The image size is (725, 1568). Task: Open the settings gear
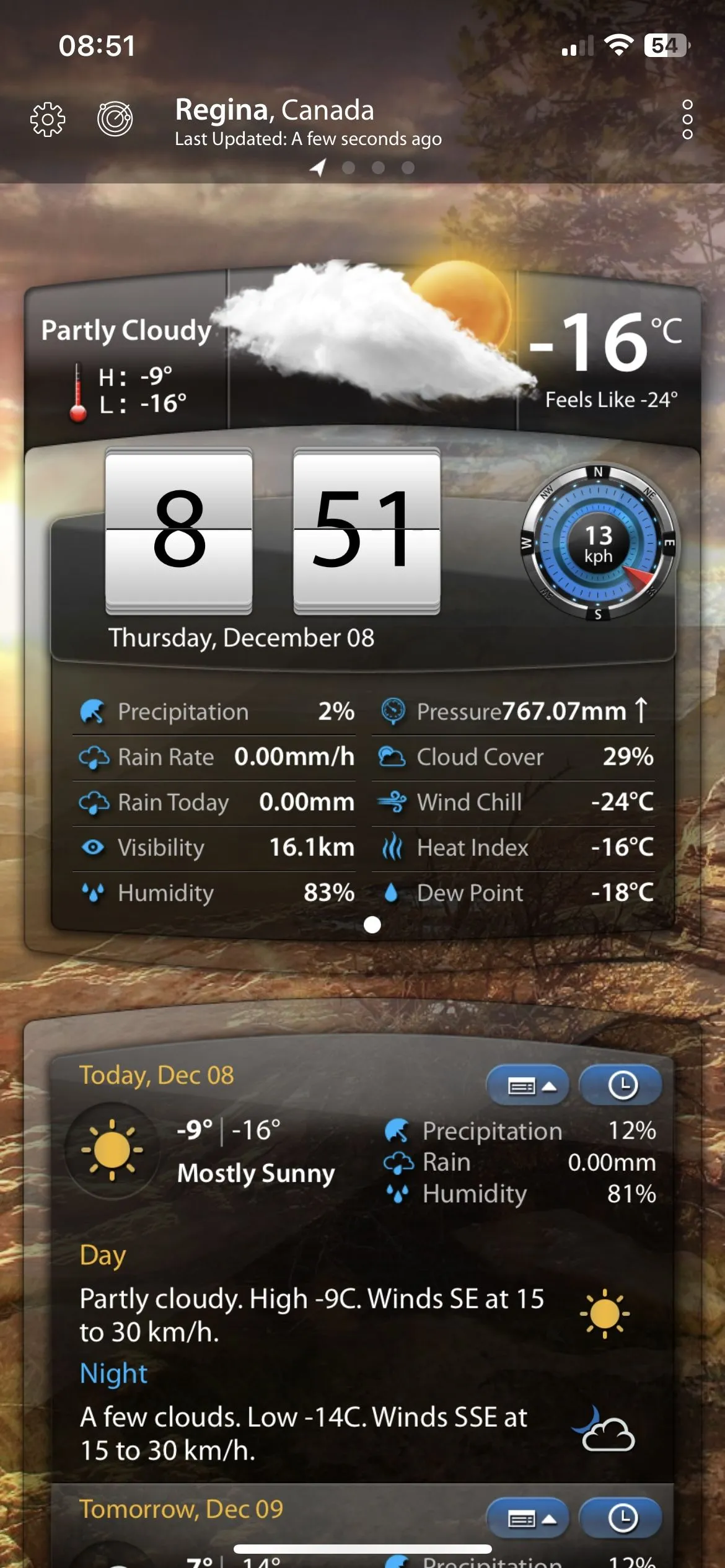click(x=48, y=119)
